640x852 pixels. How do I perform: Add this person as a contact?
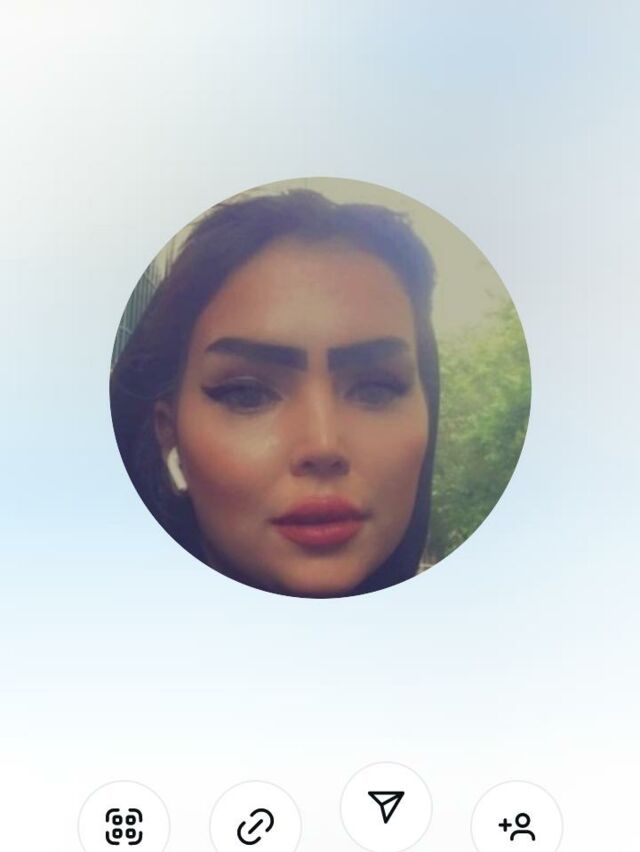click(x=517, y=826)
